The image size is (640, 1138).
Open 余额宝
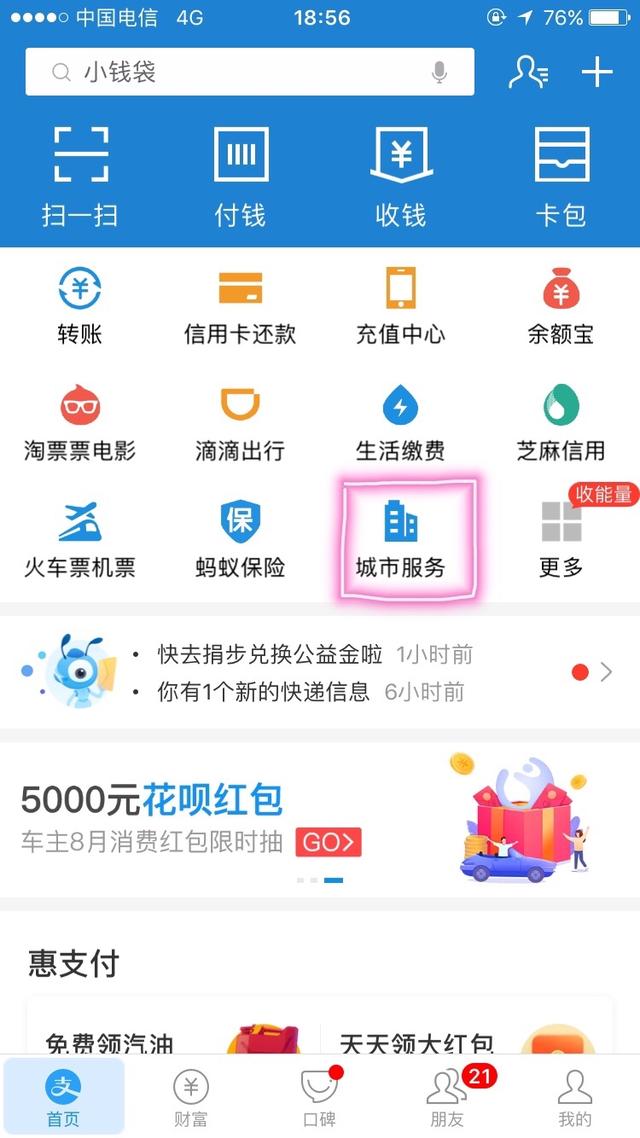click(561, 306)
